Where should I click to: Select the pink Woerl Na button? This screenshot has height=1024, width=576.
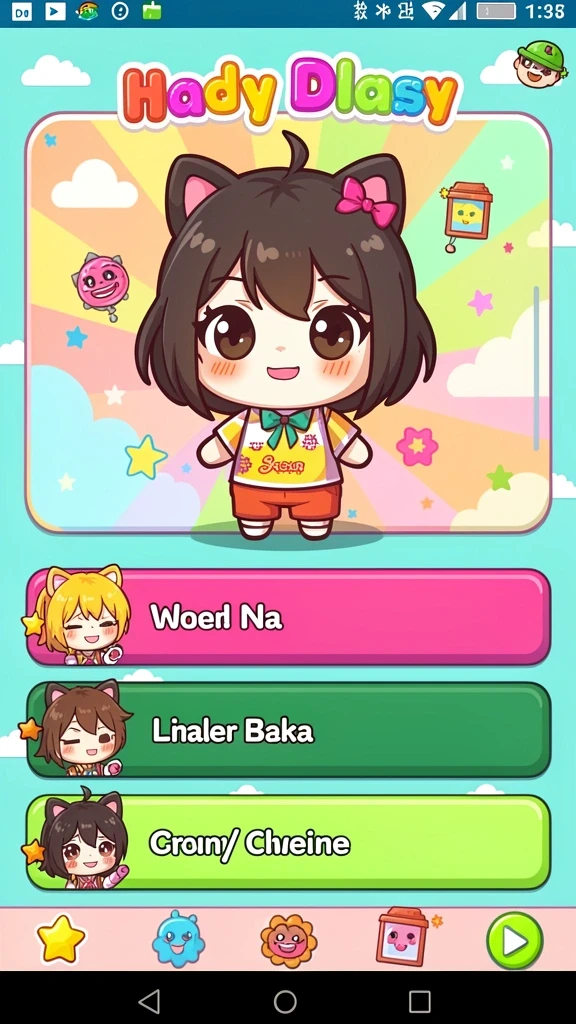click(x=288, y=616)
